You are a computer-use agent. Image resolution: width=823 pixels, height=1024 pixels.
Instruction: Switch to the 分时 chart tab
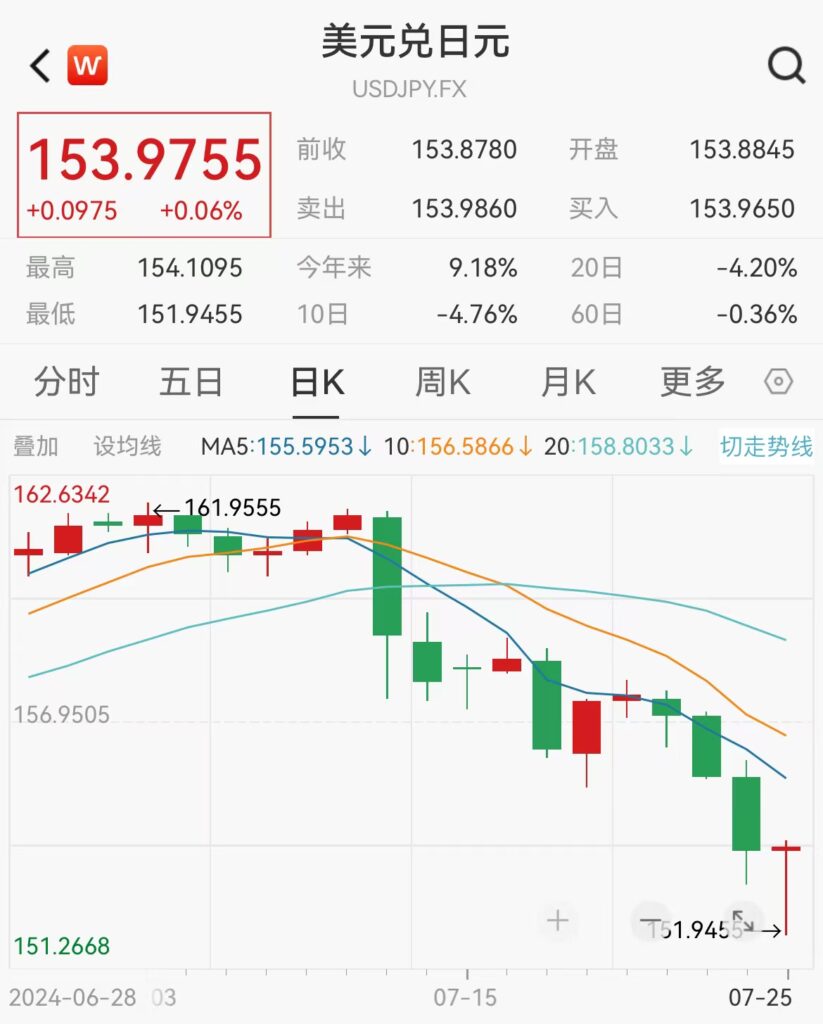67,382
